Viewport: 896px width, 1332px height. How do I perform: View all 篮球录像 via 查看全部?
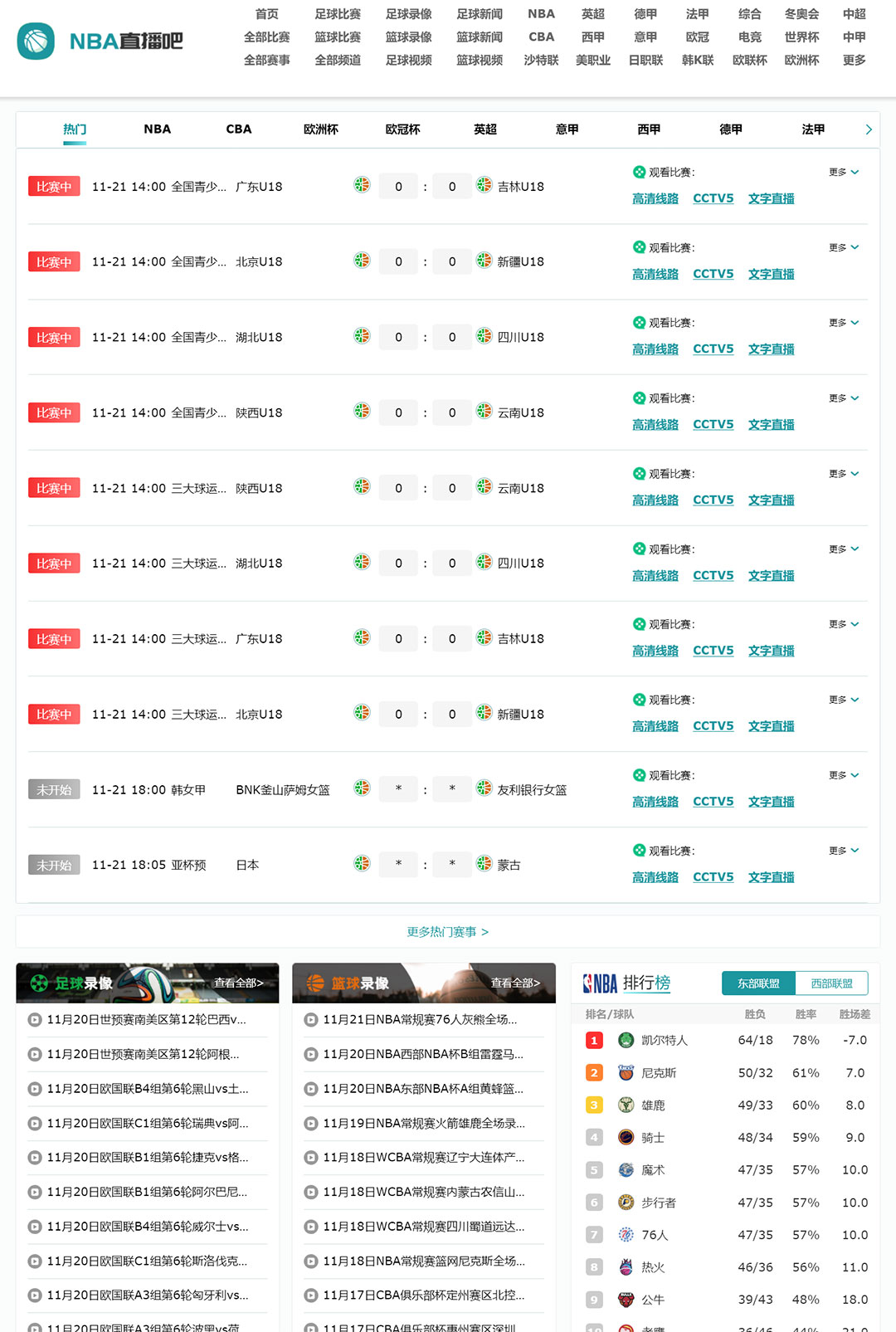[x=514, y=983]
